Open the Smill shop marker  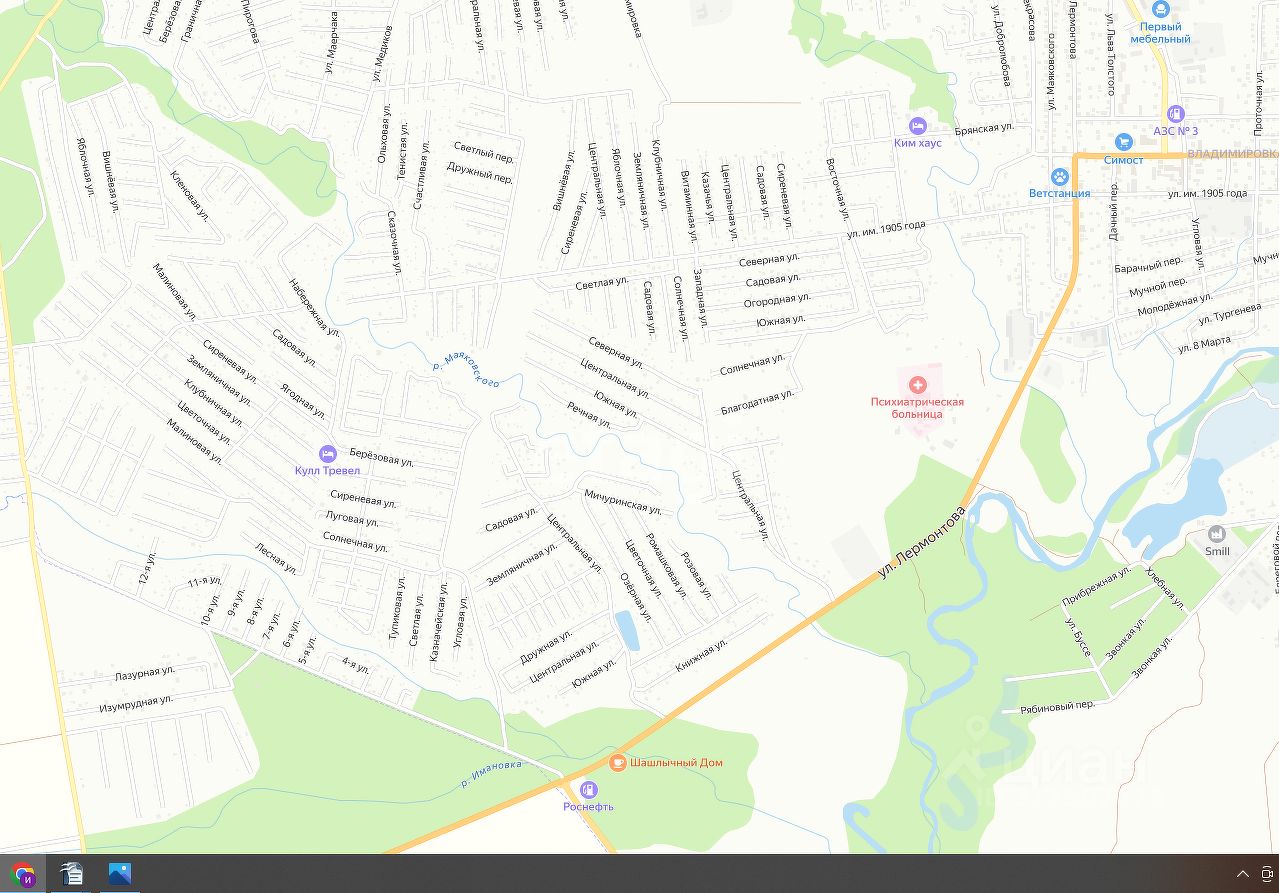[x=1216, y=534]
